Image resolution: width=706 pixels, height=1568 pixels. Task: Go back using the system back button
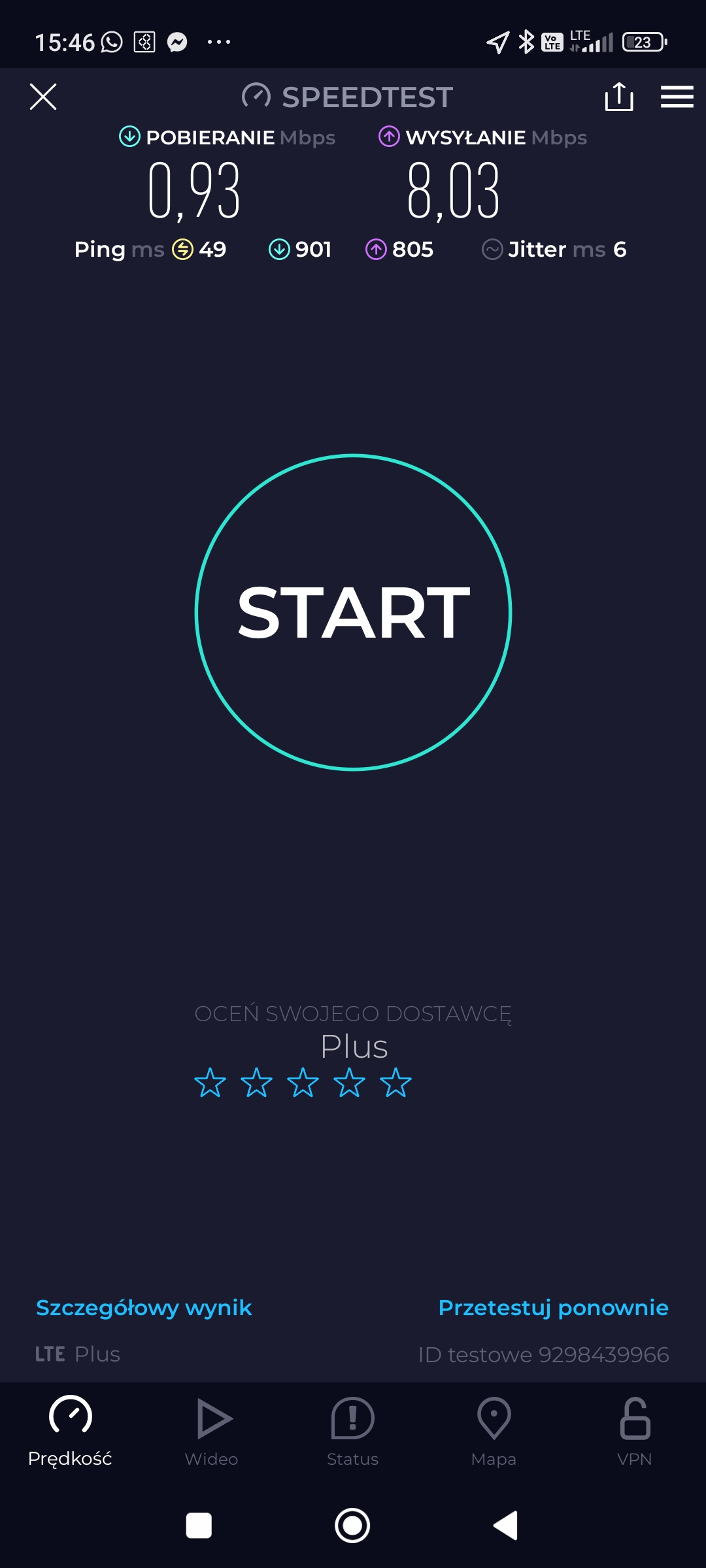tap(505, 1526)
